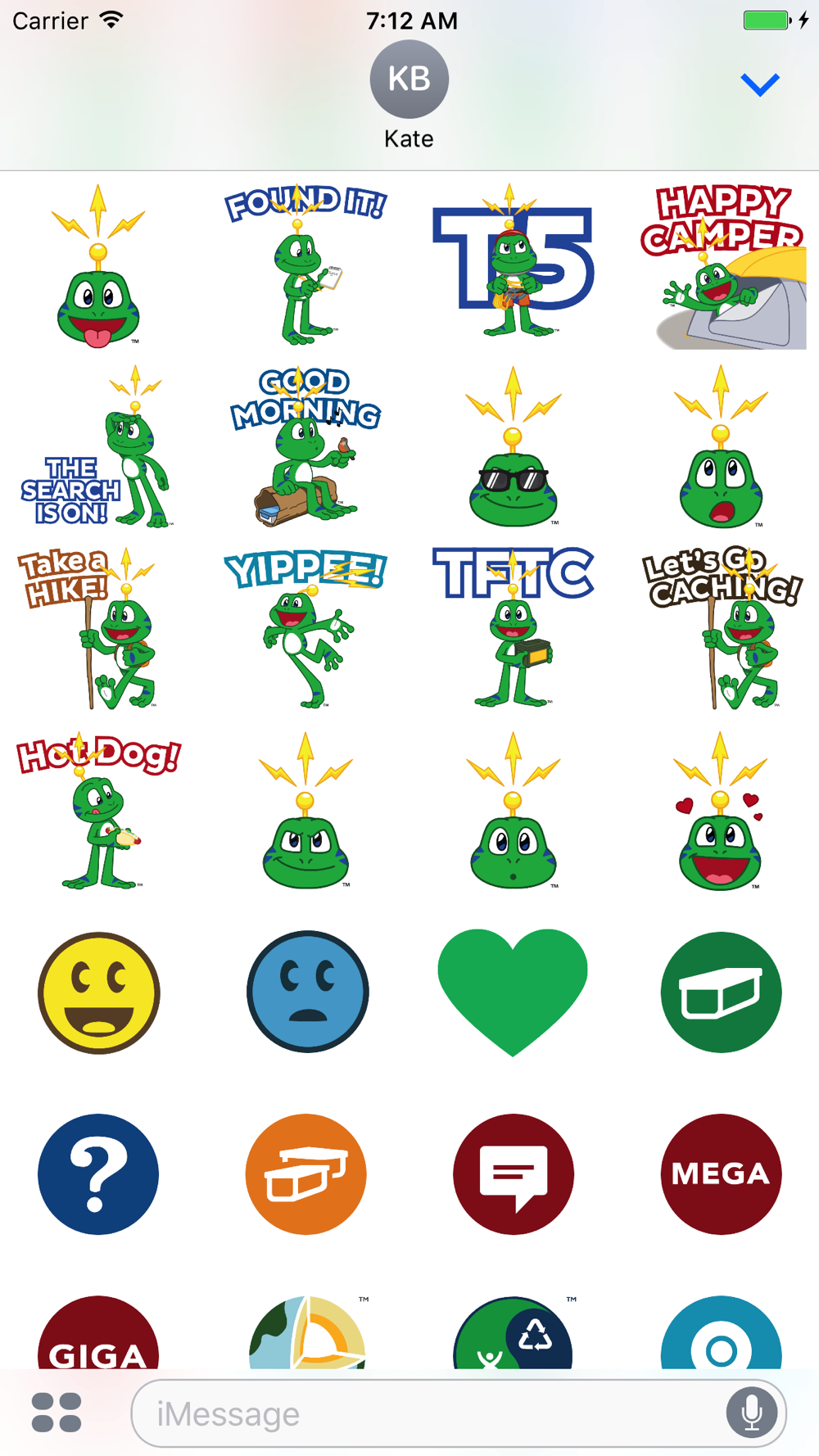Pick the green heart sticker
The width and height of the screenshot is (819, 1456).
(x=513, y=993)
